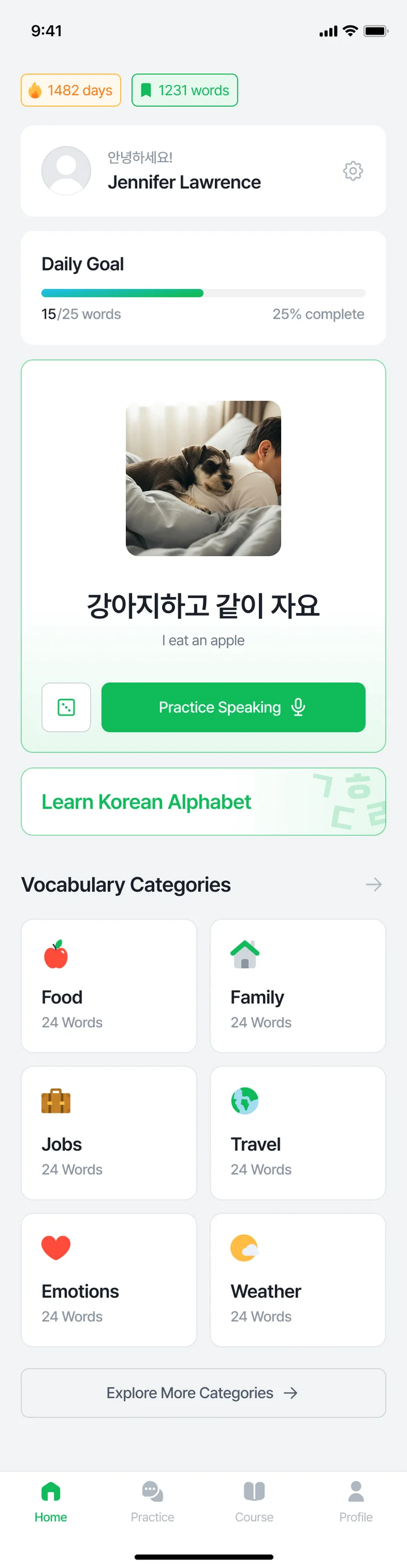Go to the Profile tab
Image resolution: width=407 pixels, height=1568 pixels.
355,1501
